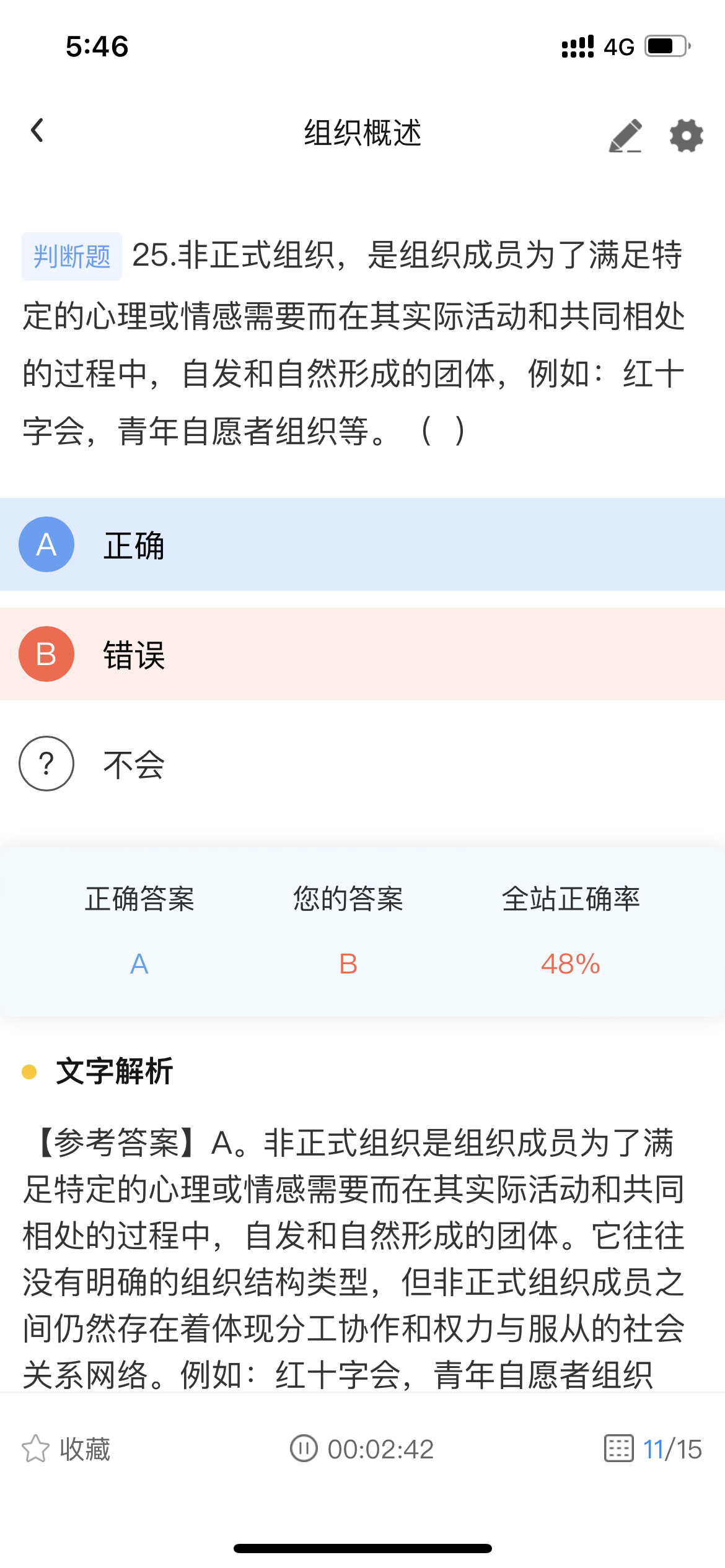The width and height of the screenshot is (725, 1568).
Task: Tap 收藏 to bookmark this question
Action: point(66,1449)
